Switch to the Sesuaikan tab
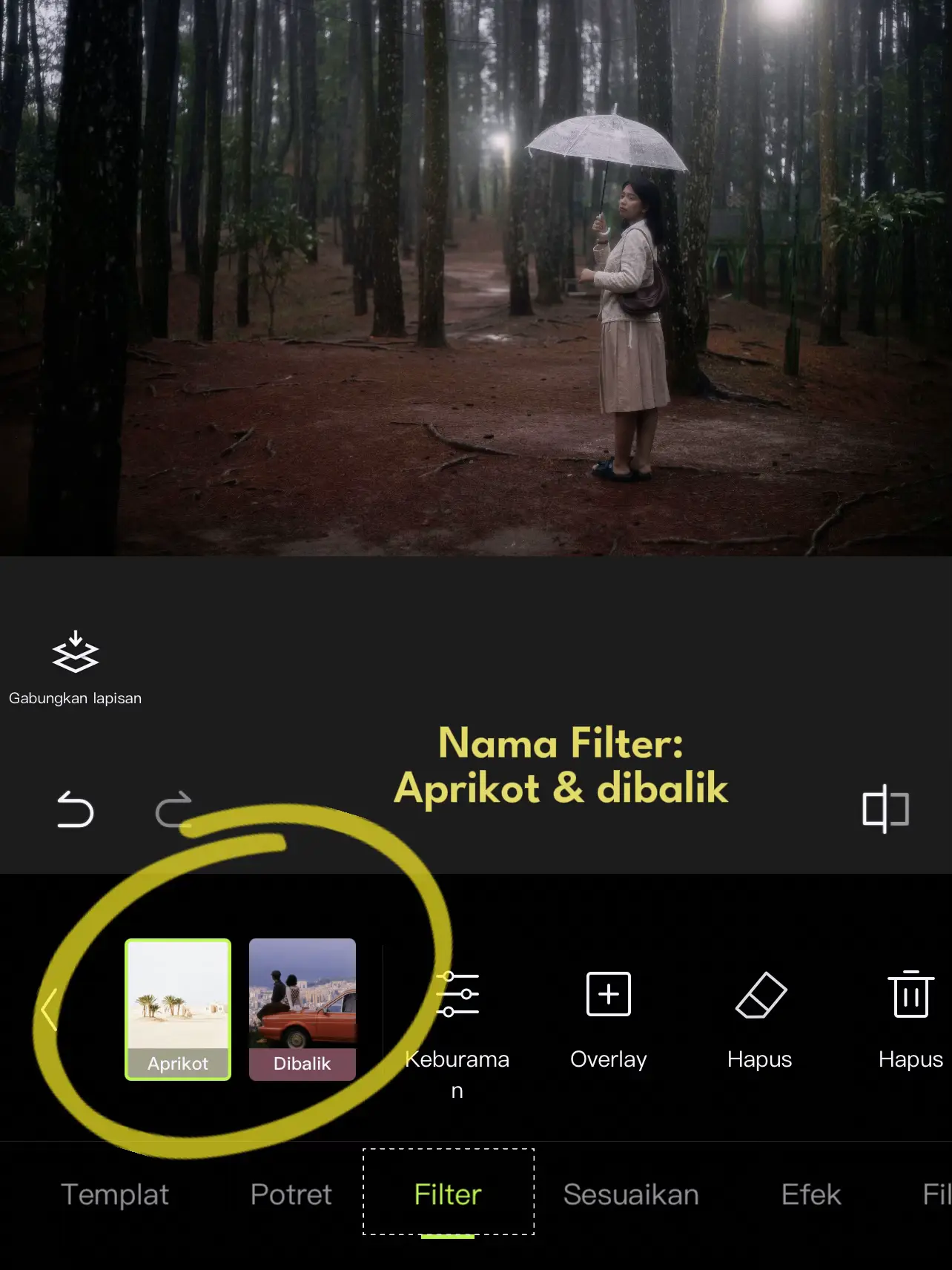Image resolution: width=952 pixels, height=1270 pixels. tap(631, 1194)
